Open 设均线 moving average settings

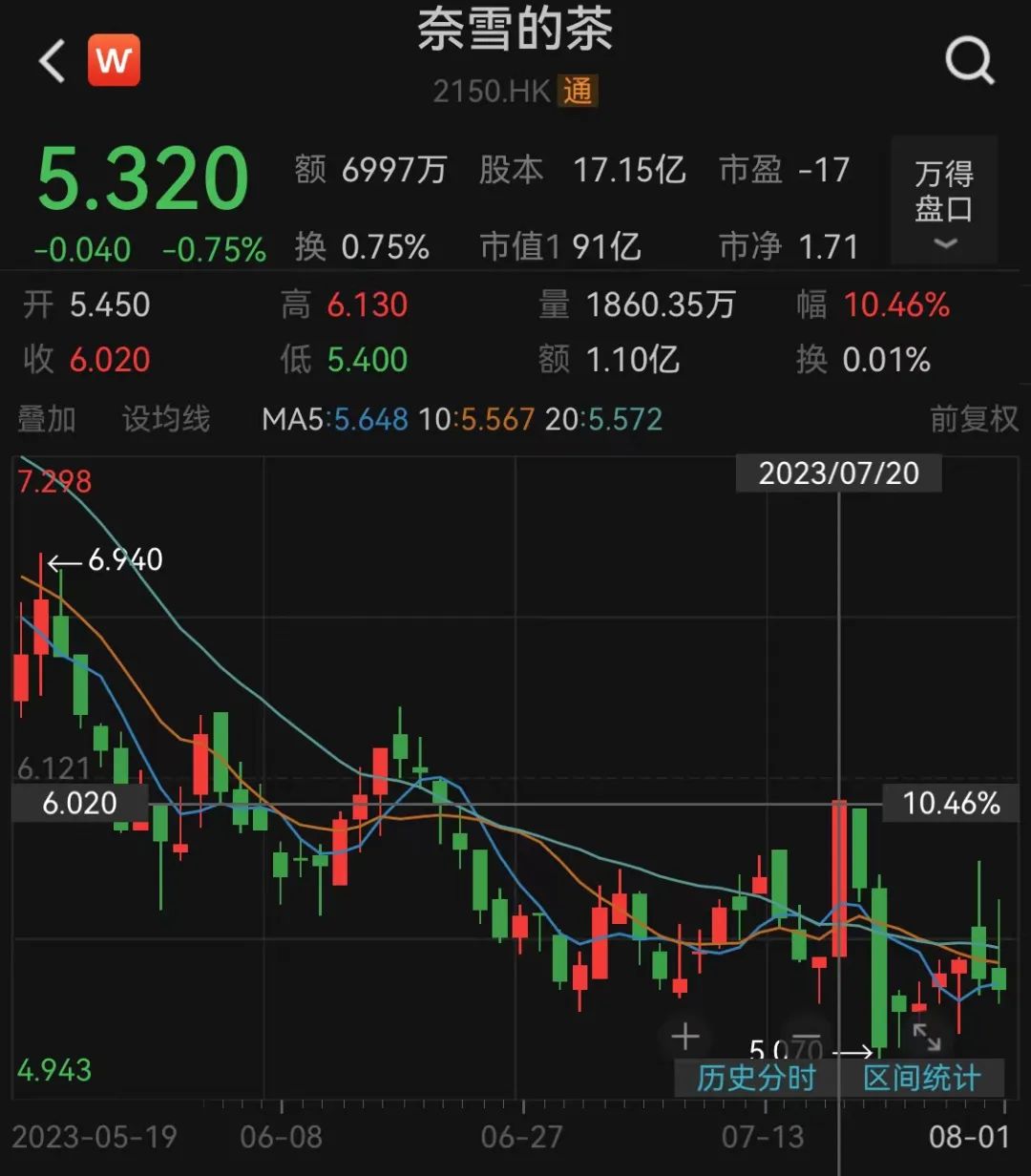[166, 419]
